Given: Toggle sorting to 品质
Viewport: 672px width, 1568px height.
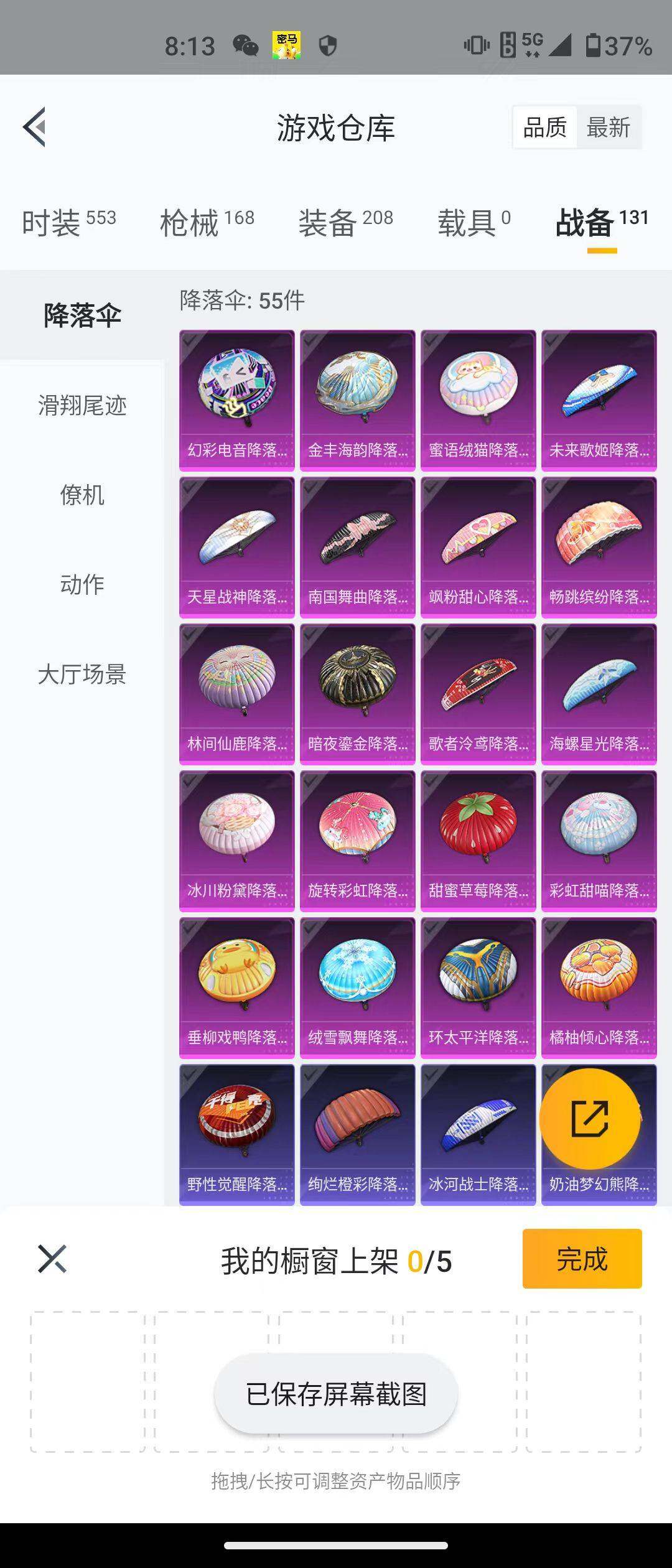Looking at the screenshot, I should (x=543, y=127).
